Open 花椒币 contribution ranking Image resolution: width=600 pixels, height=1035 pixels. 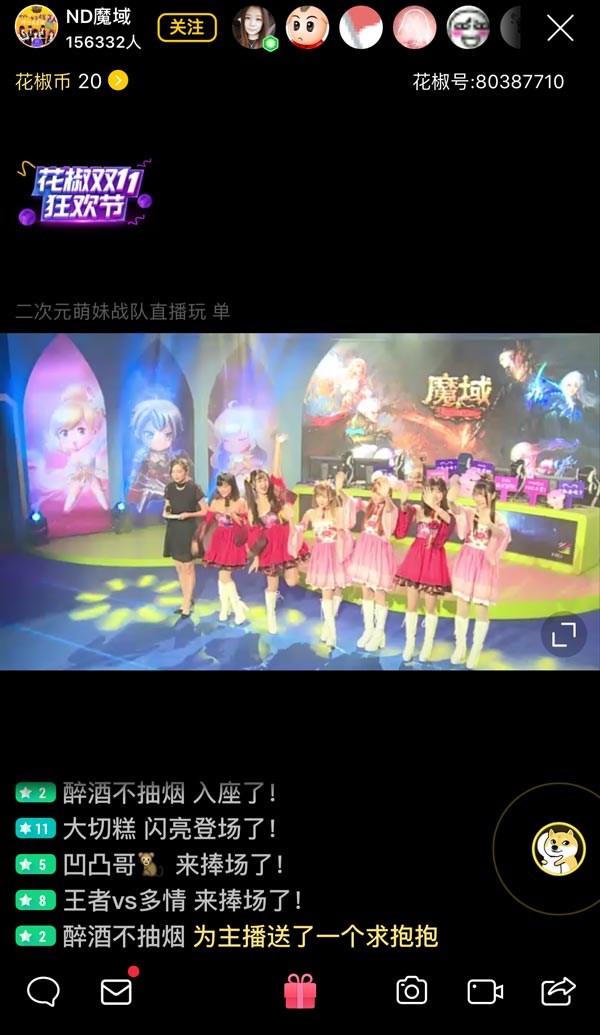(71, 82)
